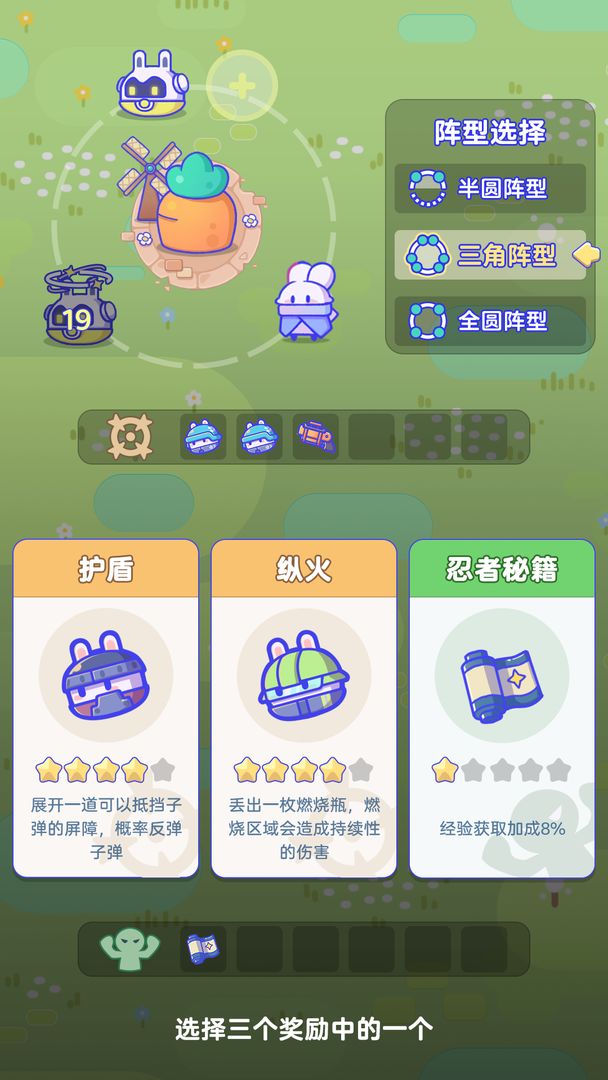Tap the robot bunny unit at the top
Image resolution: width=608 pixels, height=1080 pixels.
[151, 85]
